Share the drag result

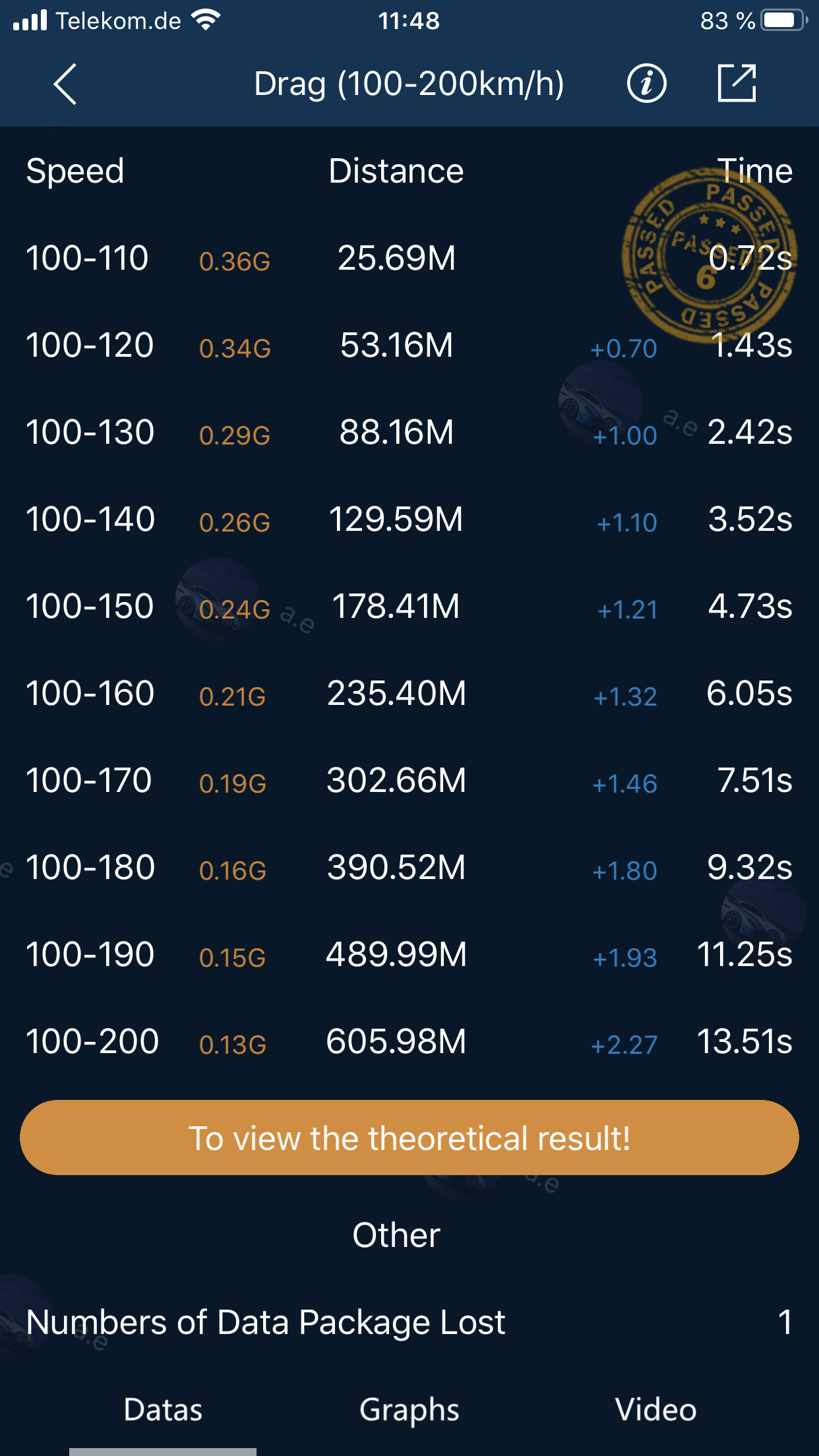736,84
